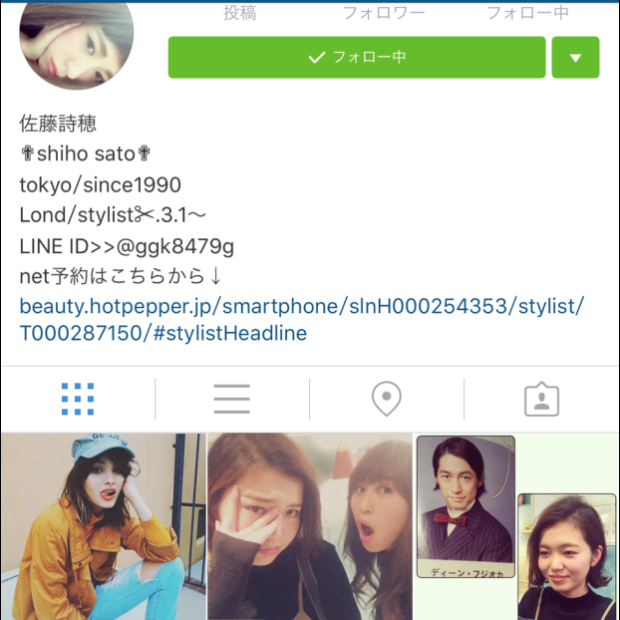
Task: Open the beauty.hotpepper.jp stylist link
Action: pyautogui.click(x=301, y=319)
